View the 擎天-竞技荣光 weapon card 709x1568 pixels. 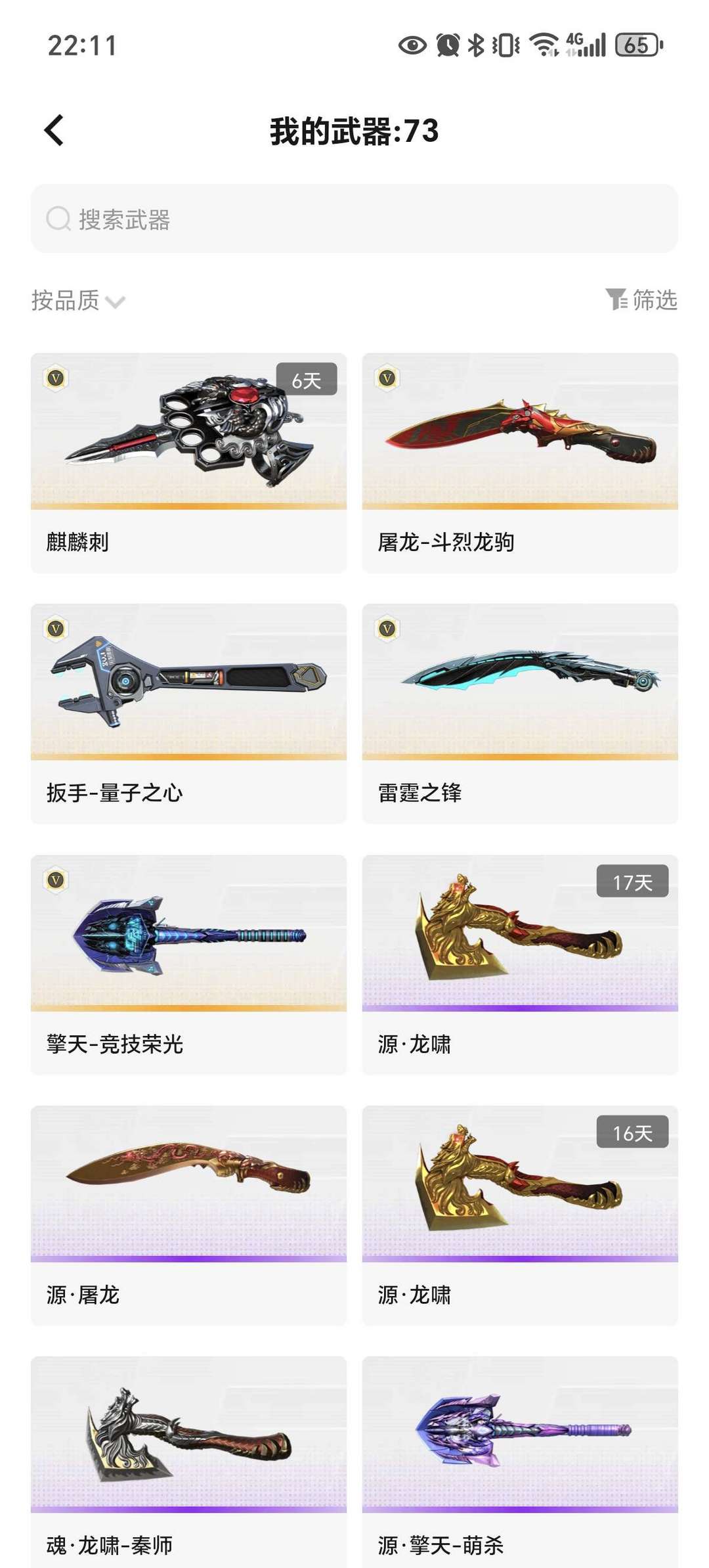click(x=188, y=964)
